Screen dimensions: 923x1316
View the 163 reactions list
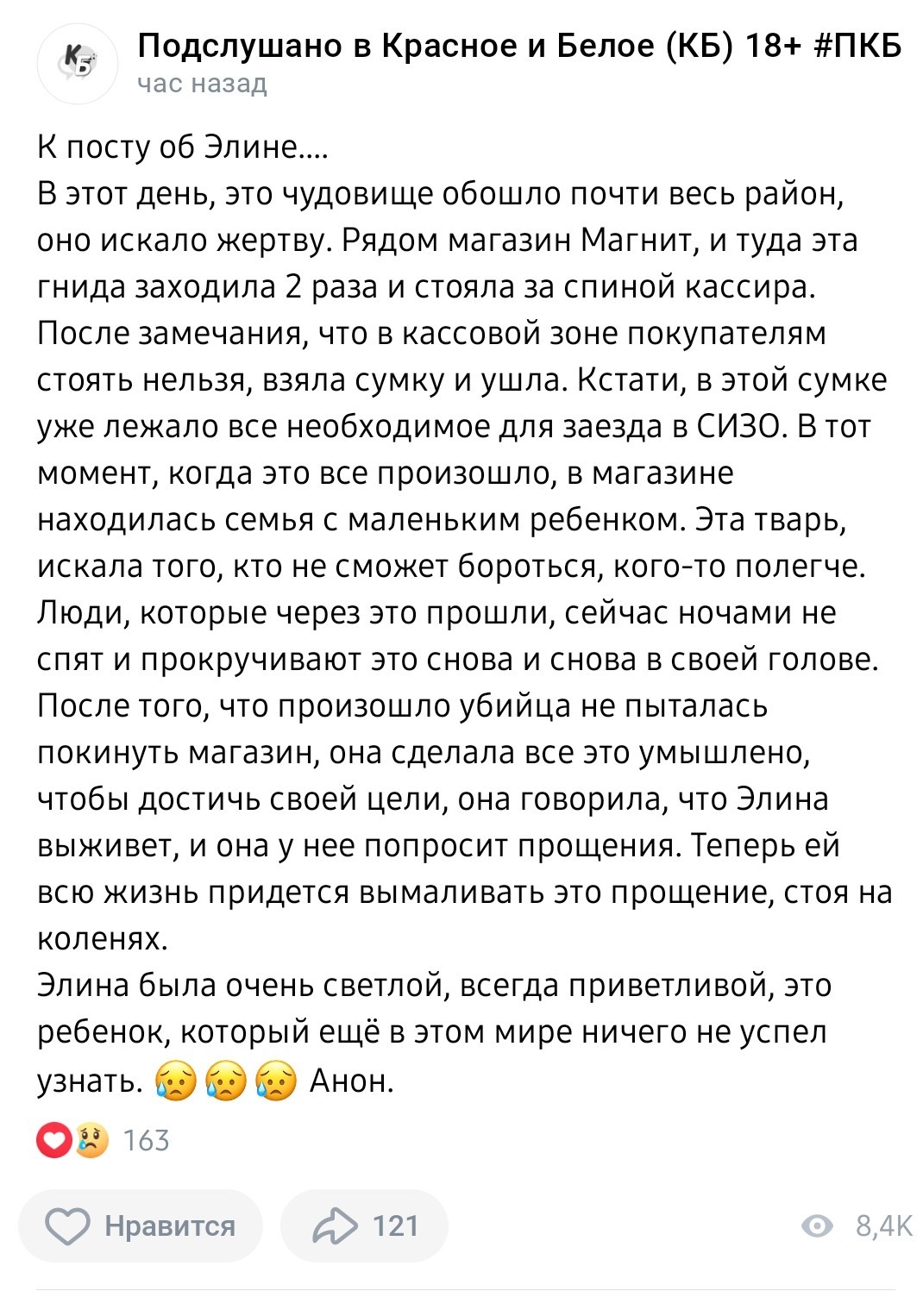[104, 1140]
